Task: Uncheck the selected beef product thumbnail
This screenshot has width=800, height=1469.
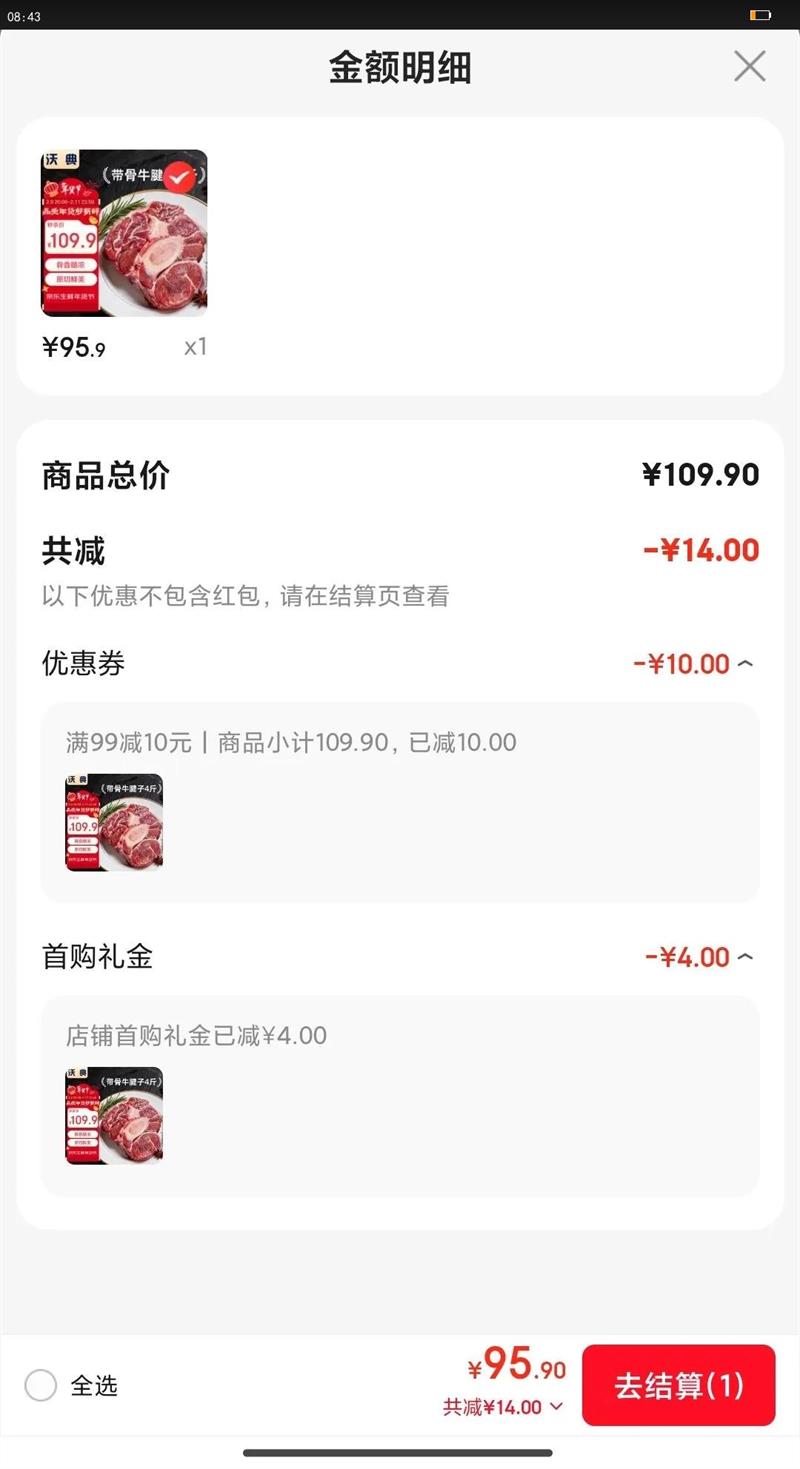Action: pyautogui.click(x=180, y=177)
